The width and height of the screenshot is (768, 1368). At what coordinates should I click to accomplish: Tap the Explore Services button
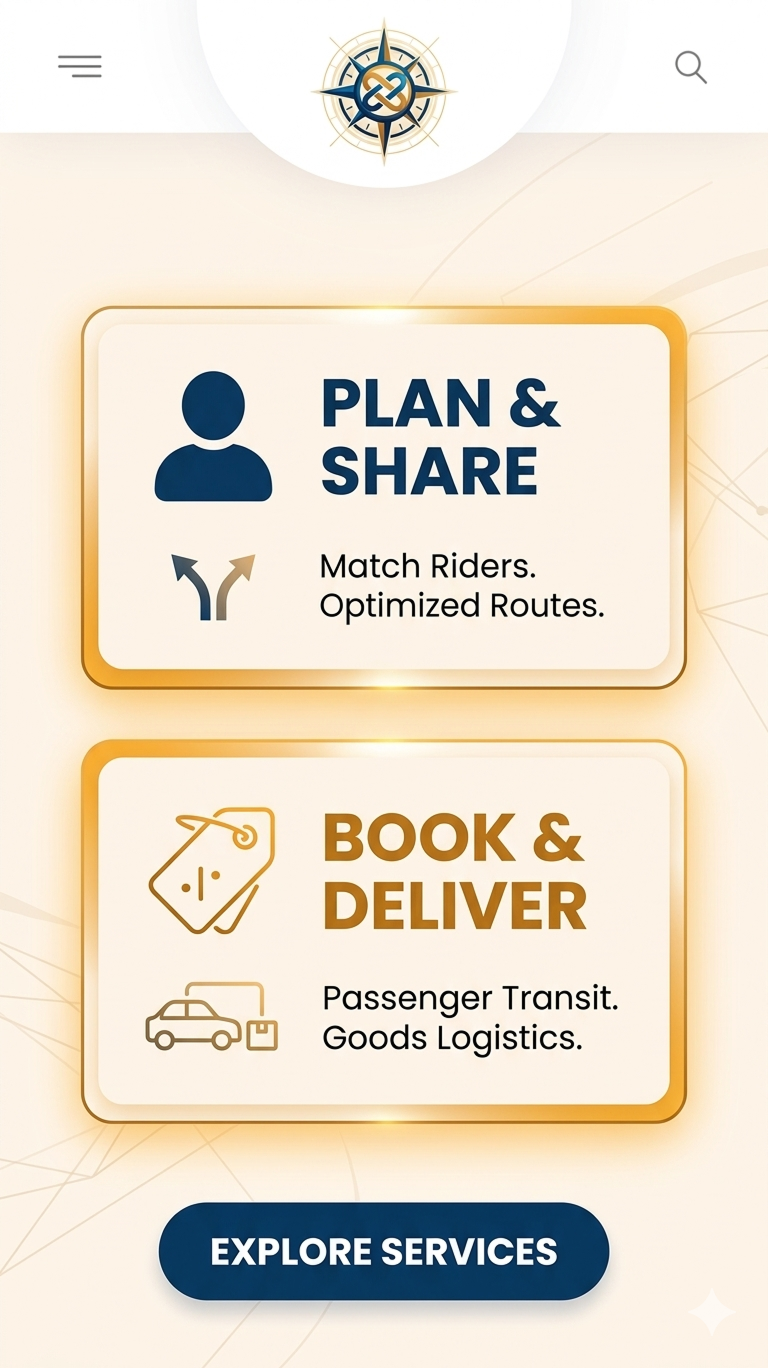tap(384, 1251)
